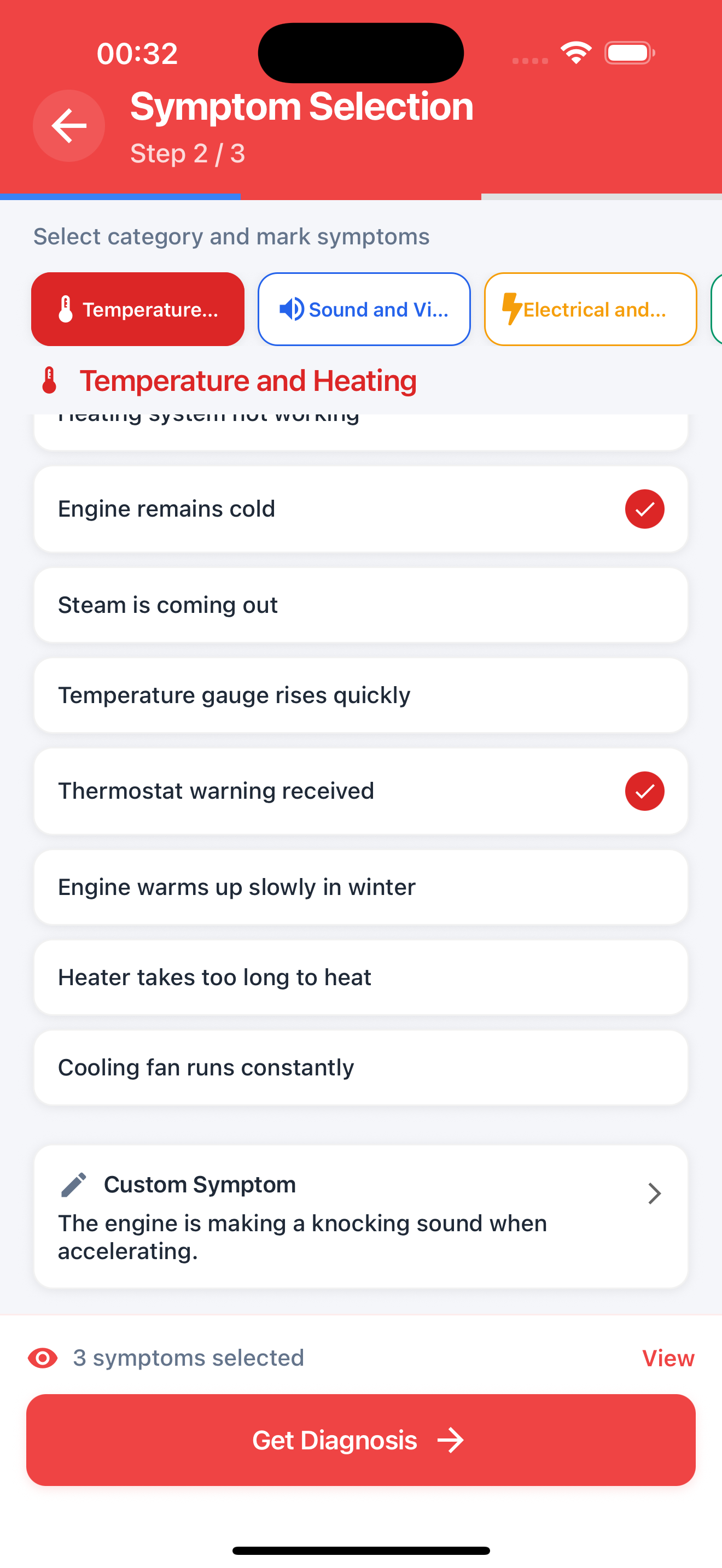This screenshot has height=1568, width=722.
Task: Mark Heater takes too long to heat
Action: [360, 978]
